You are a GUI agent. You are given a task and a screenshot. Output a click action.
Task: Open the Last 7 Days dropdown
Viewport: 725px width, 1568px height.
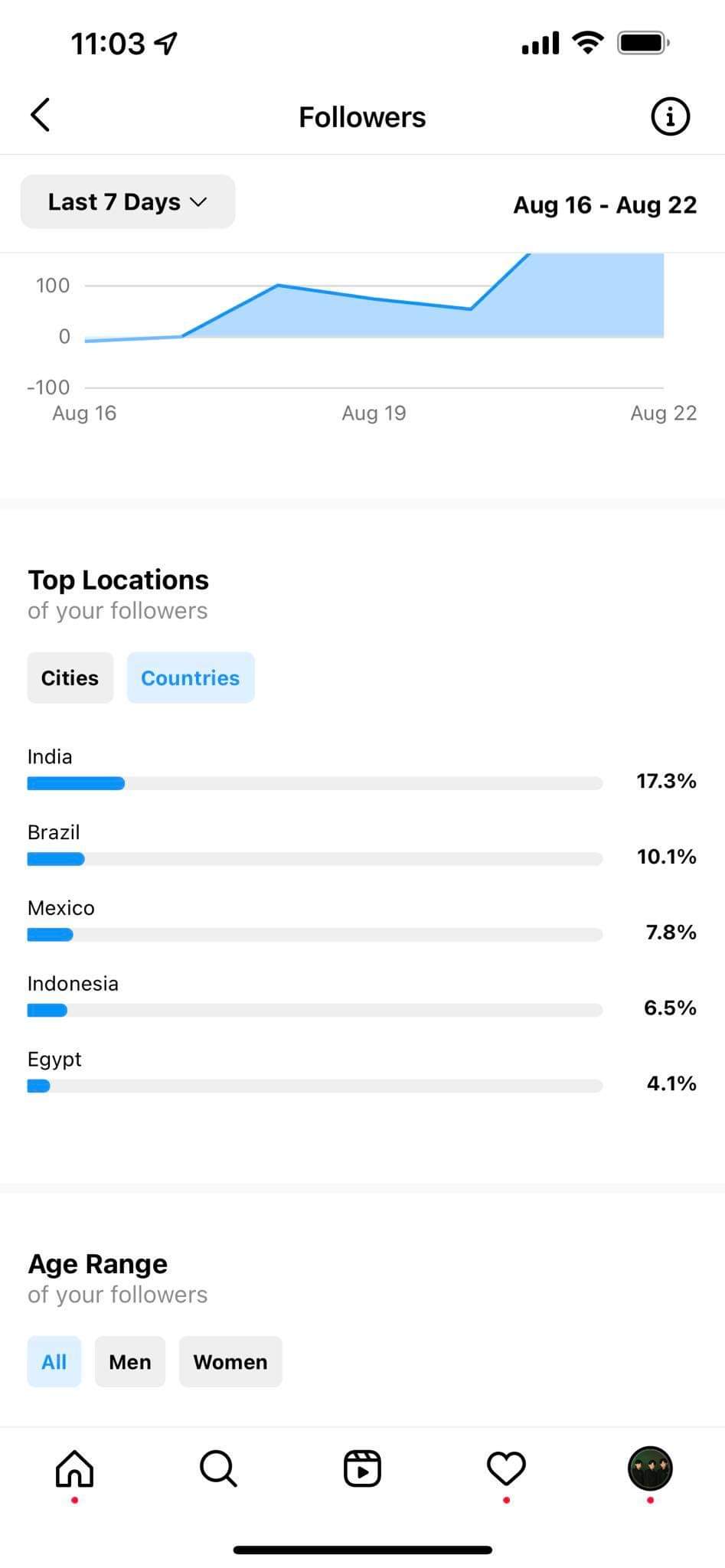(128, 201)
